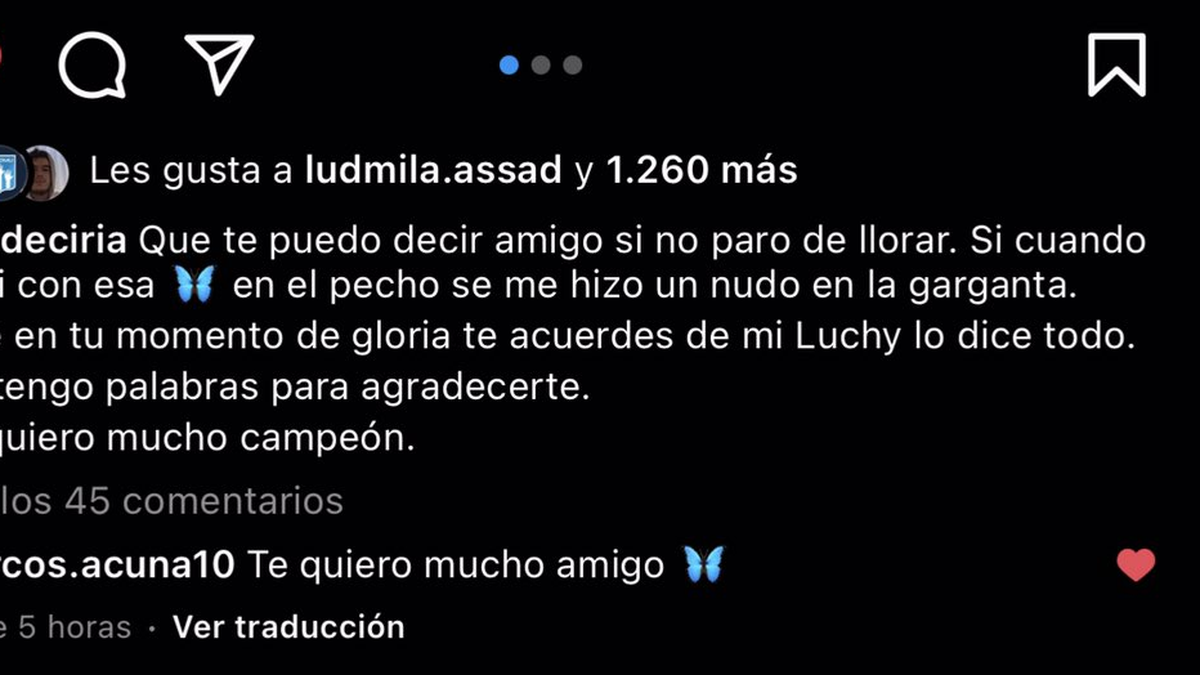Tap Ver traducción
The image size is (1200, 675).
pyautogui.click(x=288, y=627)
